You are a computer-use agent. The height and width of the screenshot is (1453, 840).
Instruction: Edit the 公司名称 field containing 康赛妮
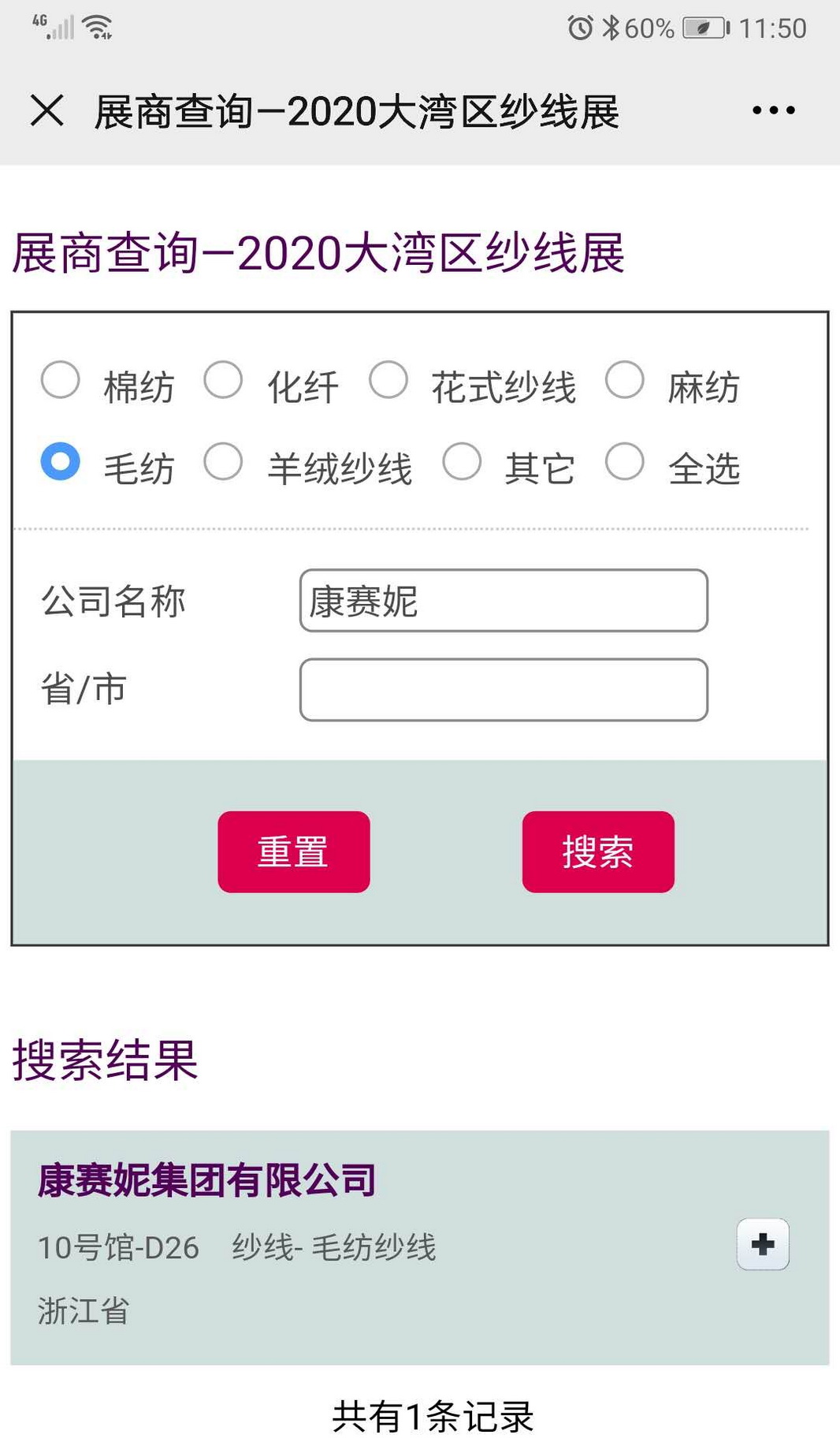504,601
